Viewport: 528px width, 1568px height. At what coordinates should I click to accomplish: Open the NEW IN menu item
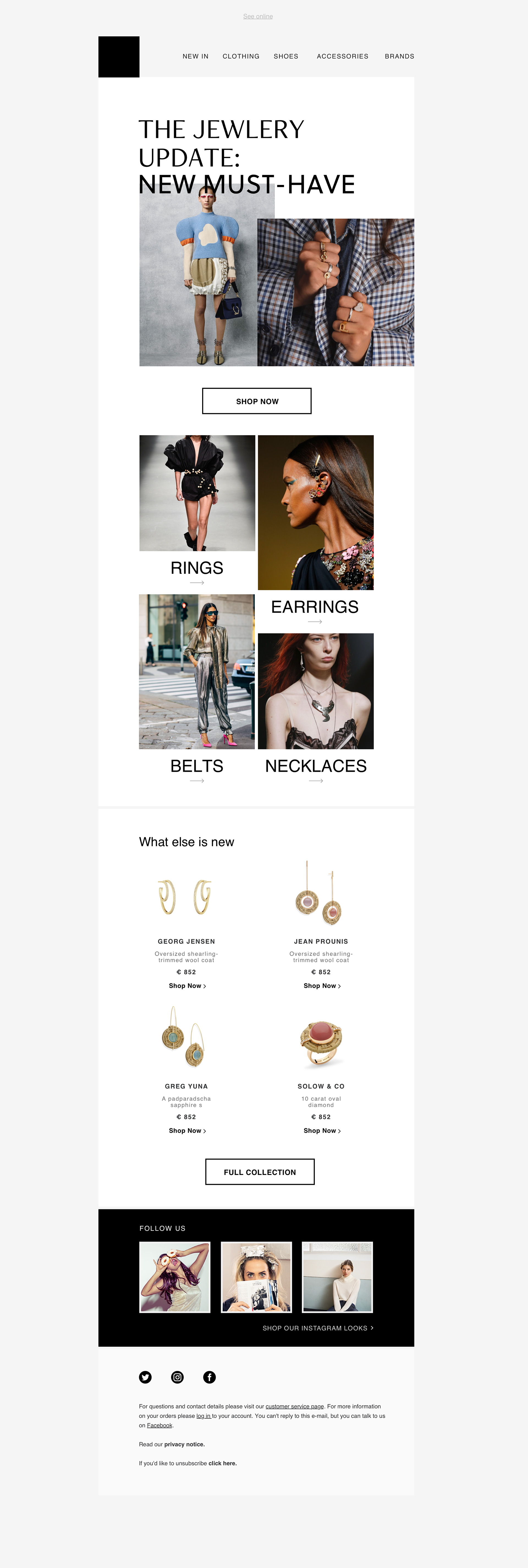click(195, 56)
